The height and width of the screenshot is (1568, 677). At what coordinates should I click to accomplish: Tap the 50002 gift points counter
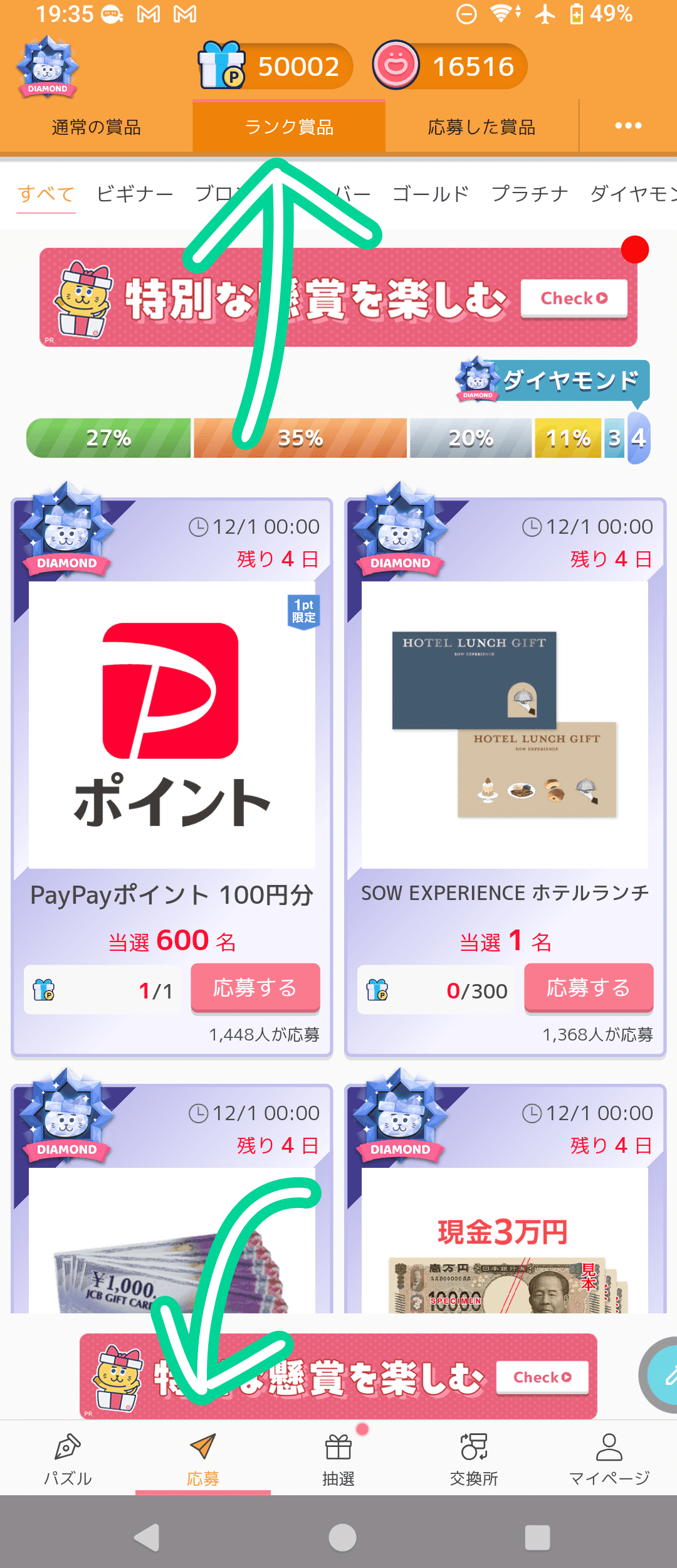click(x=276, y=66)
